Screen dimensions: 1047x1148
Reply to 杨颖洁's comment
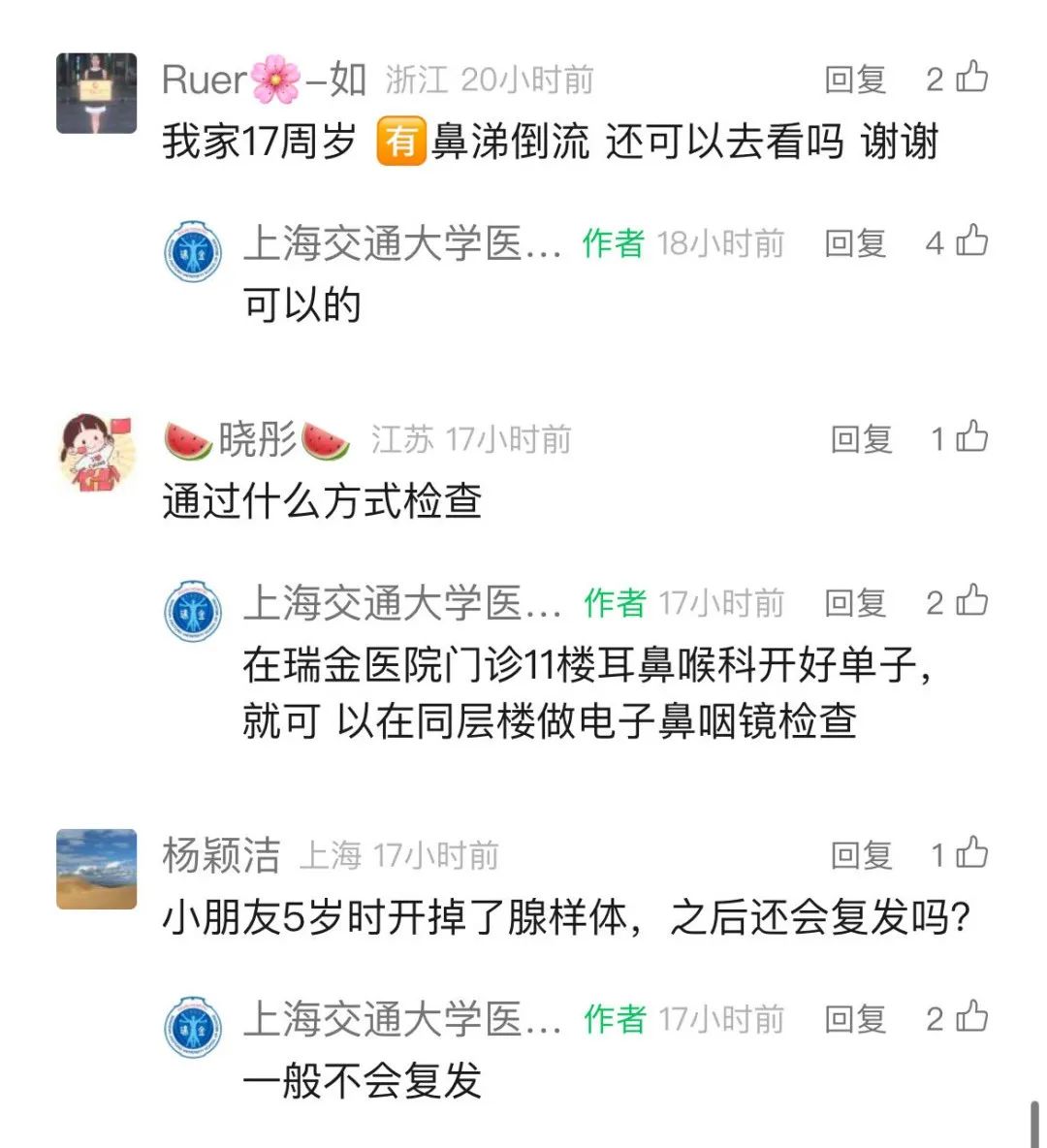[x=861, y=855]
